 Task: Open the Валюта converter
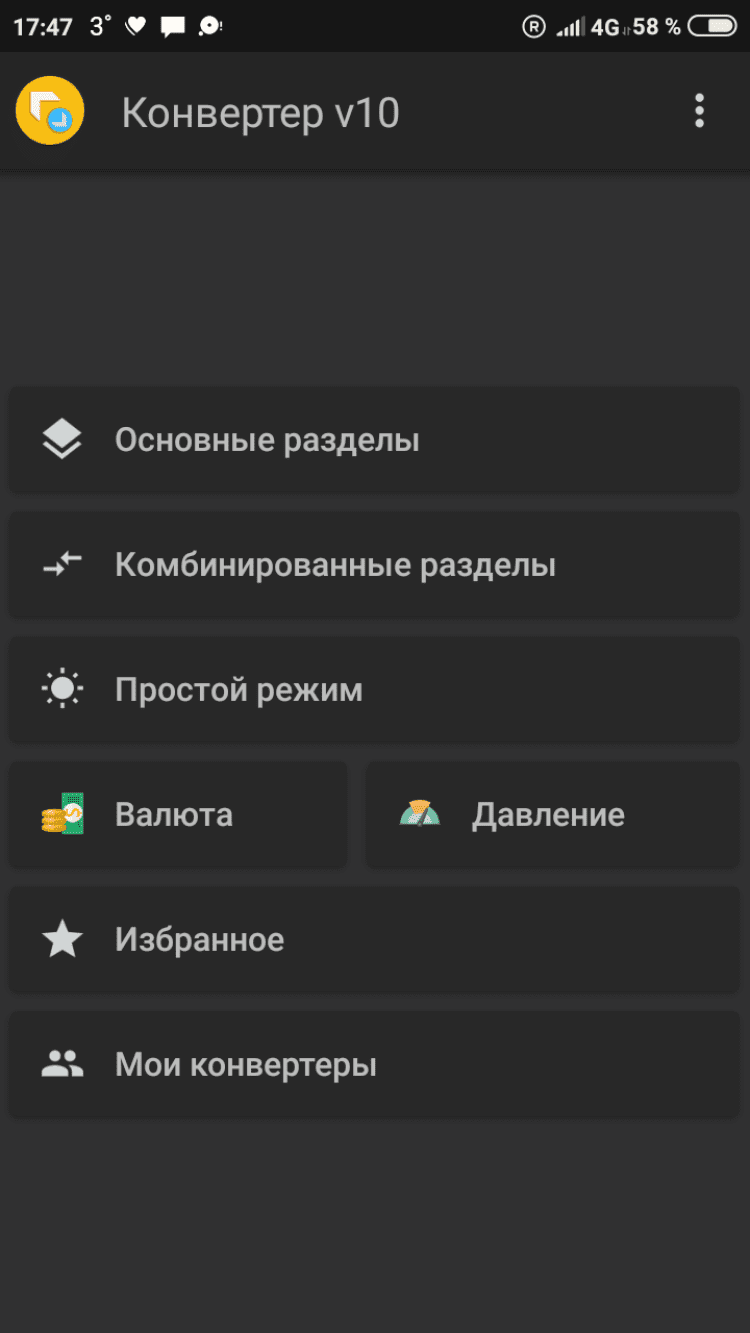[x=178, y=815]
